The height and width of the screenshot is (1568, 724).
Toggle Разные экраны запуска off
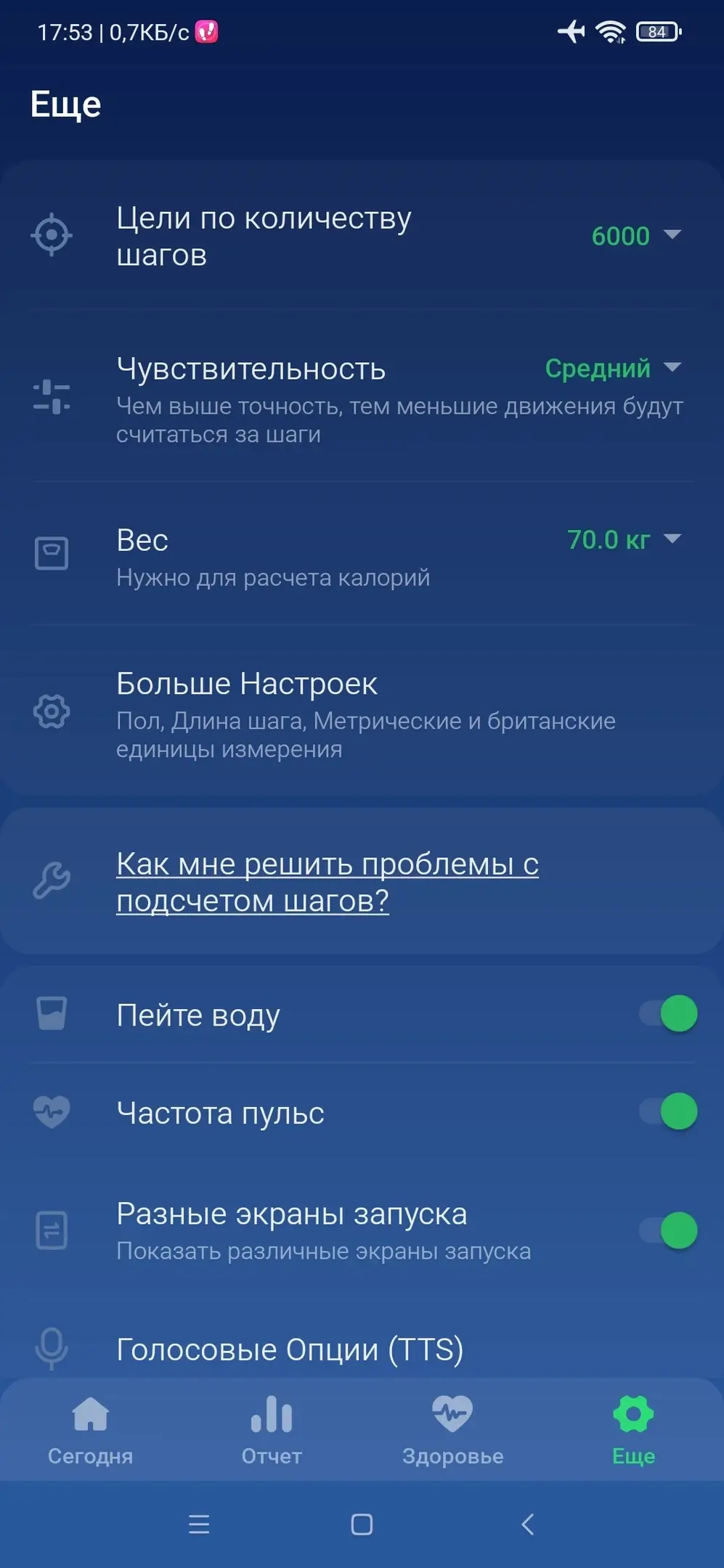(x=669, y=1230)
